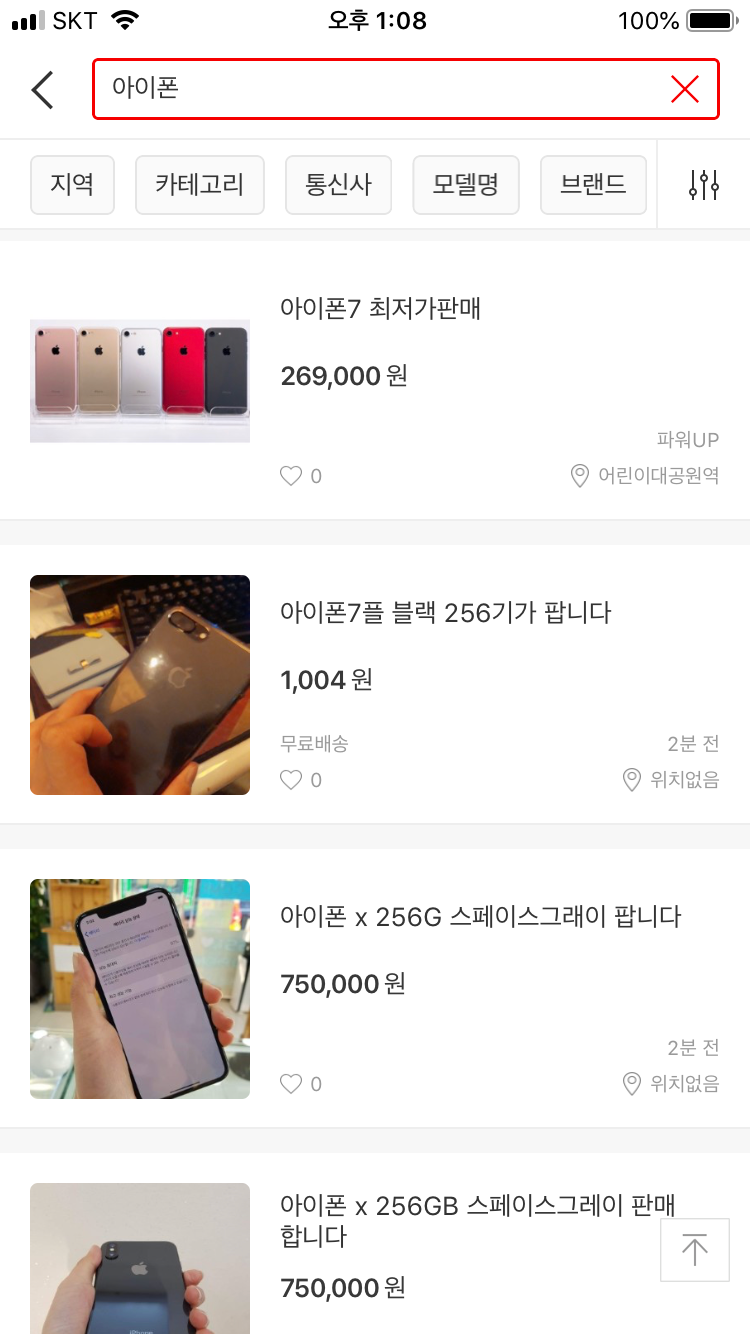Open the 모델명 filter chip

tap(466, 185)
